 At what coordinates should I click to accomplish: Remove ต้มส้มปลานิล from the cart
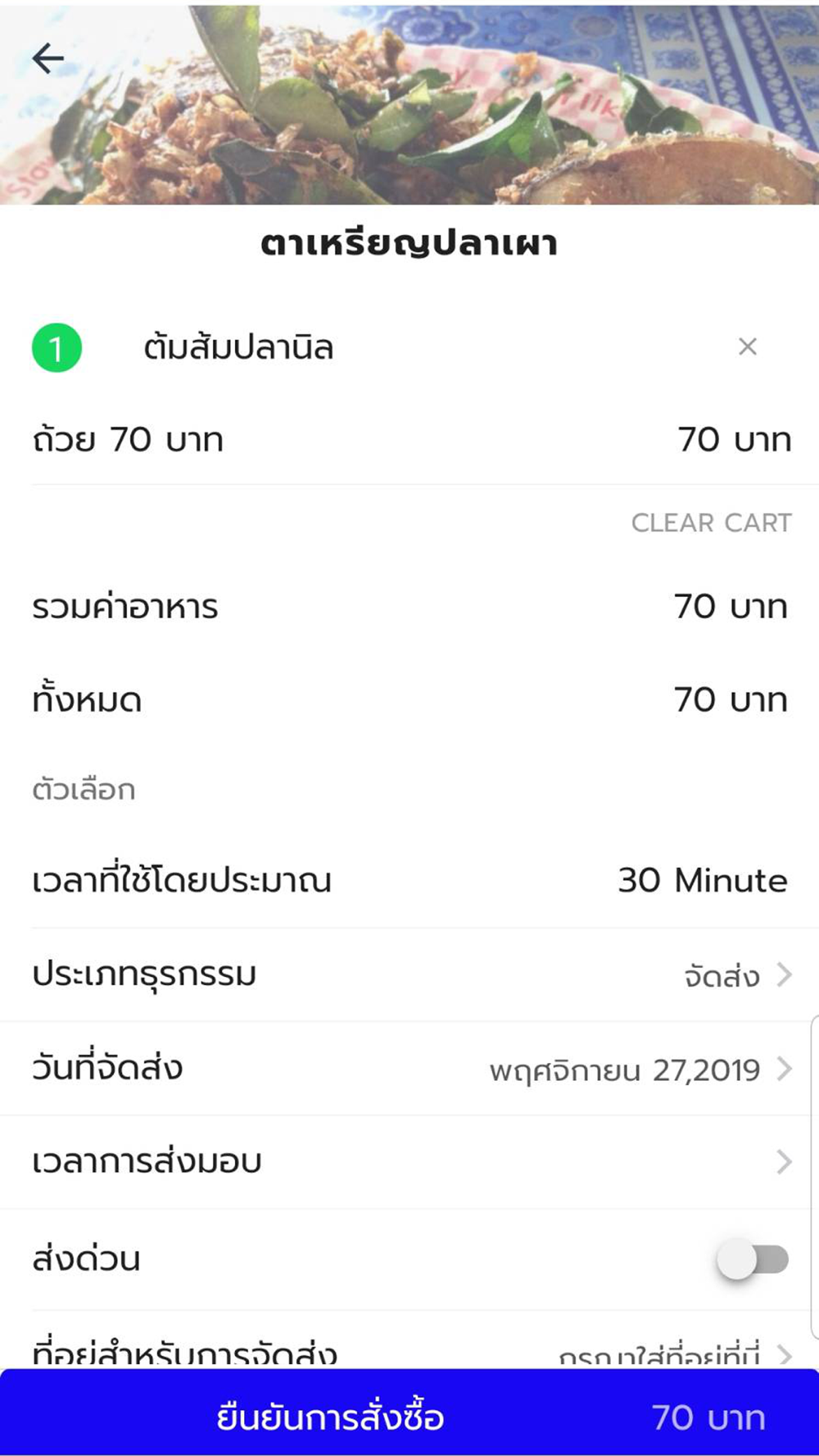(x=748, y=347)
